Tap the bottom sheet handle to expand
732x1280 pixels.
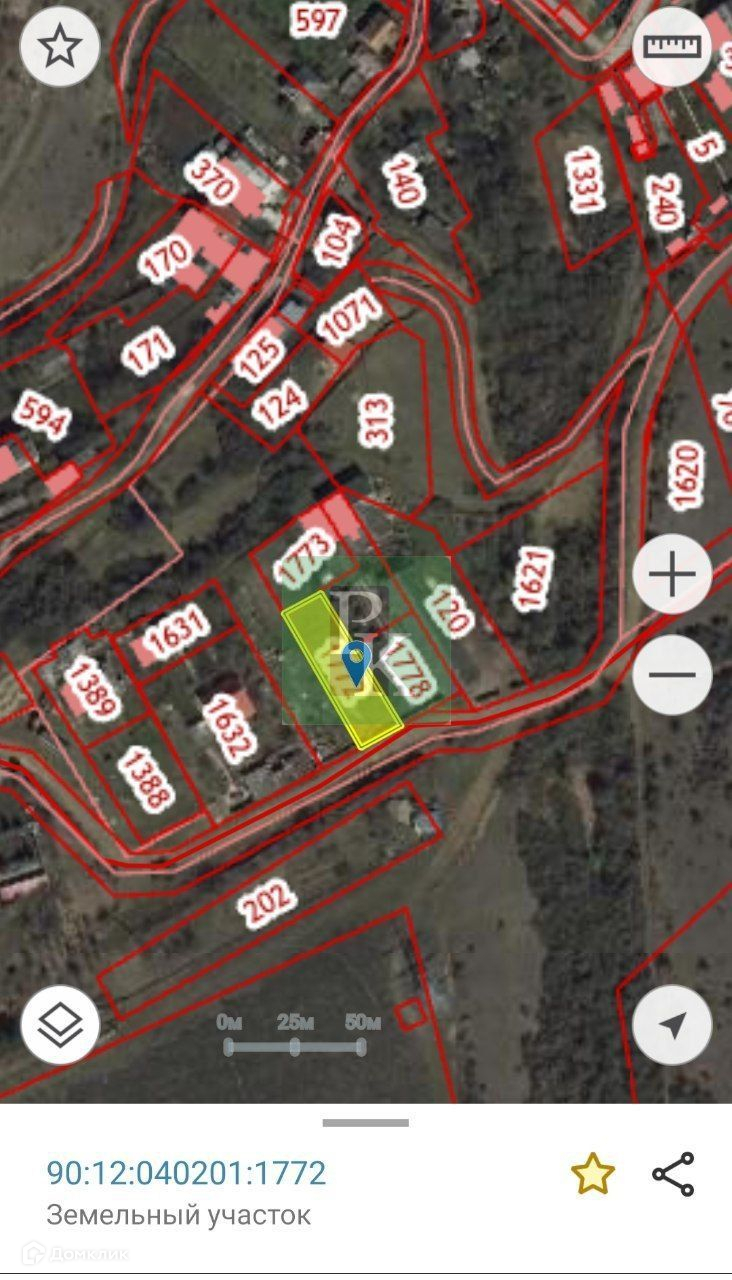pos(366,1123)
